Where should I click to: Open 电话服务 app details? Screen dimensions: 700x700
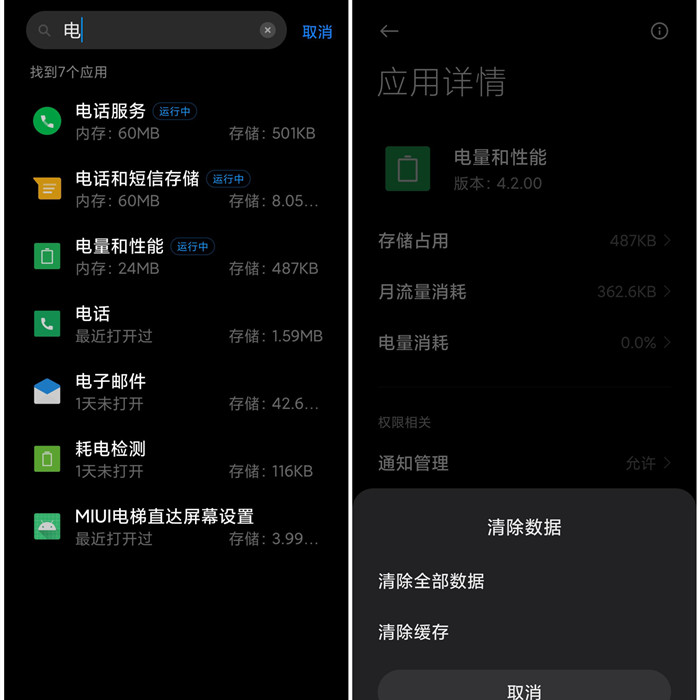(175, 121)
